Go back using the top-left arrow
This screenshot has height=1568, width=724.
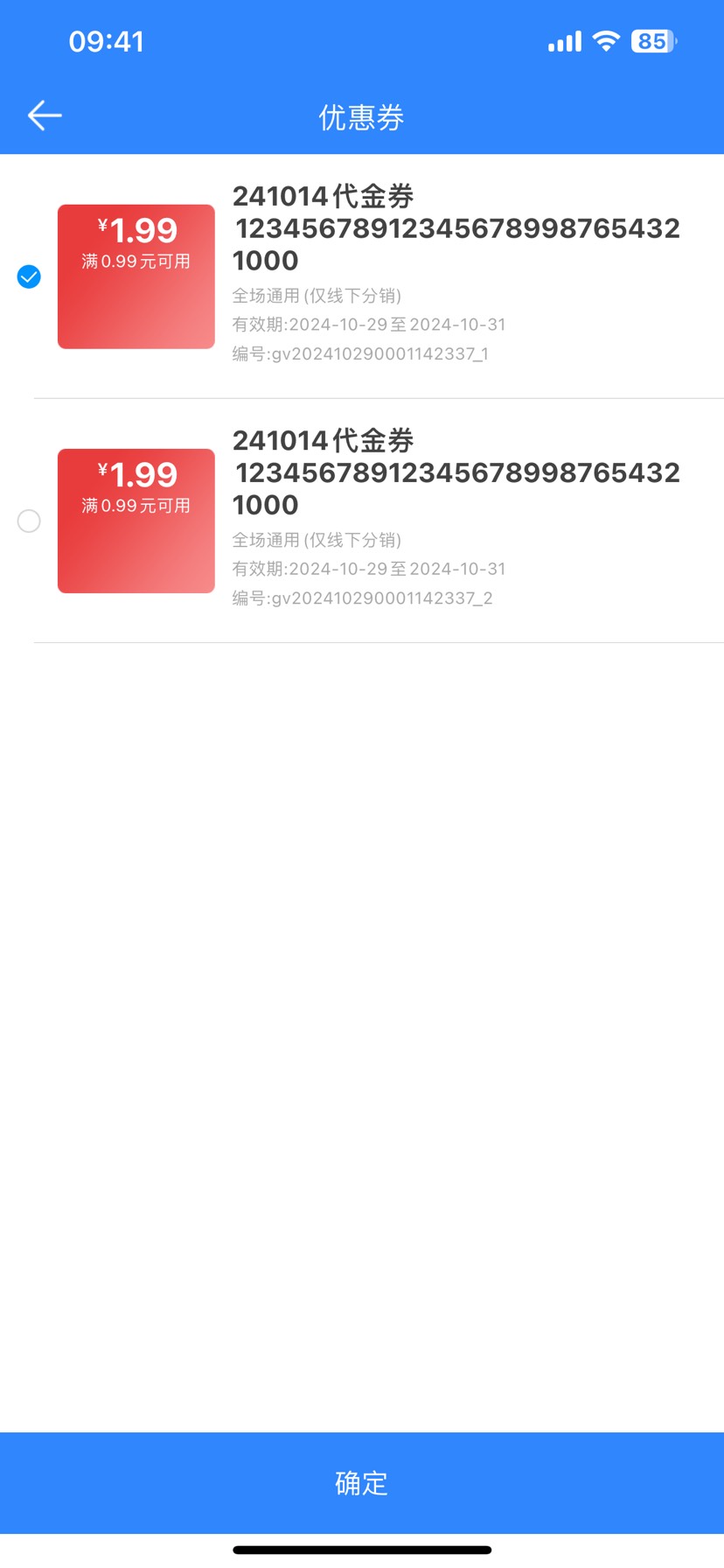[x=44, y=115]
